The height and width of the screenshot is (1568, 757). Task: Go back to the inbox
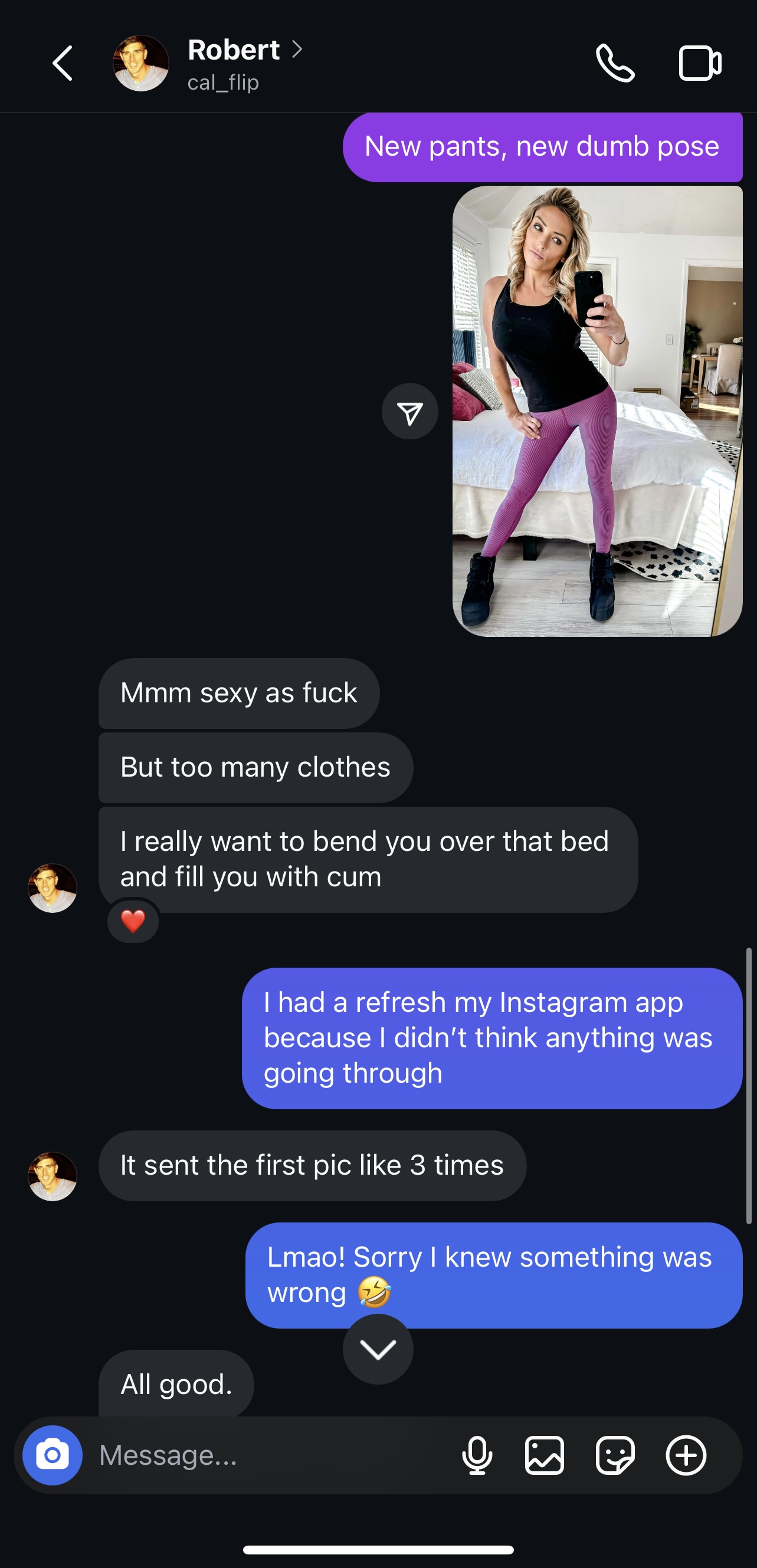tap(62, 63)
